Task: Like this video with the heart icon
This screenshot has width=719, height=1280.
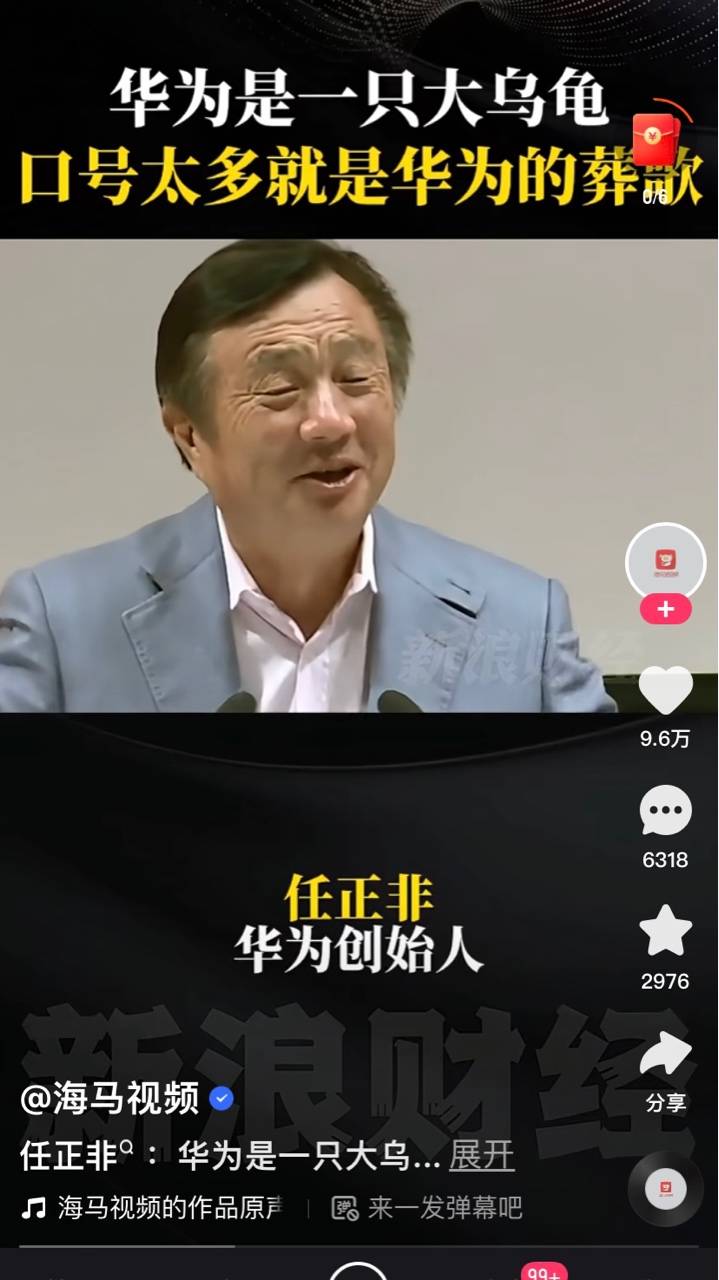Action: click(x=665, y=691)
